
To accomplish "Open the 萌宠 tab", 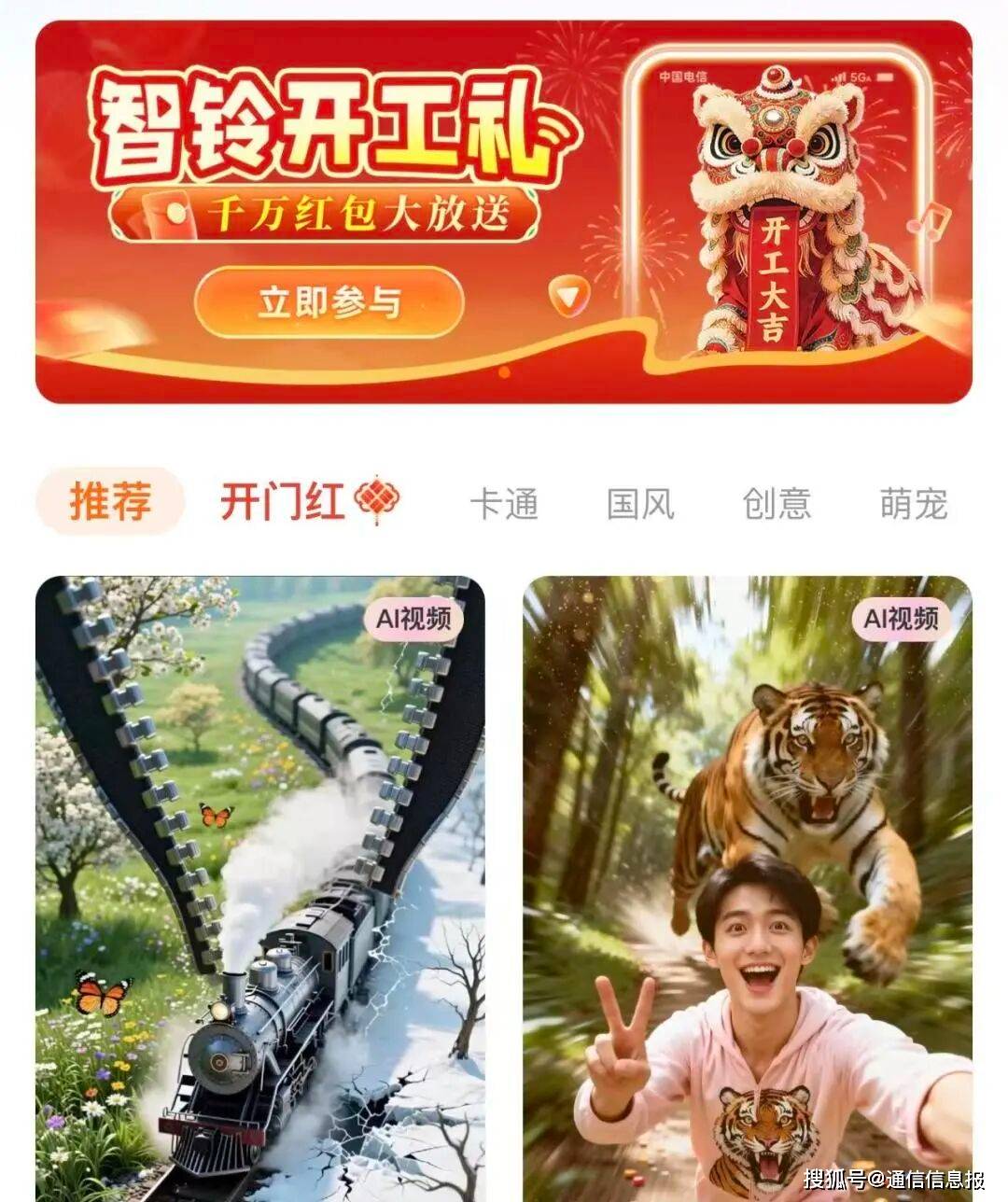I will tap(913, 504).
